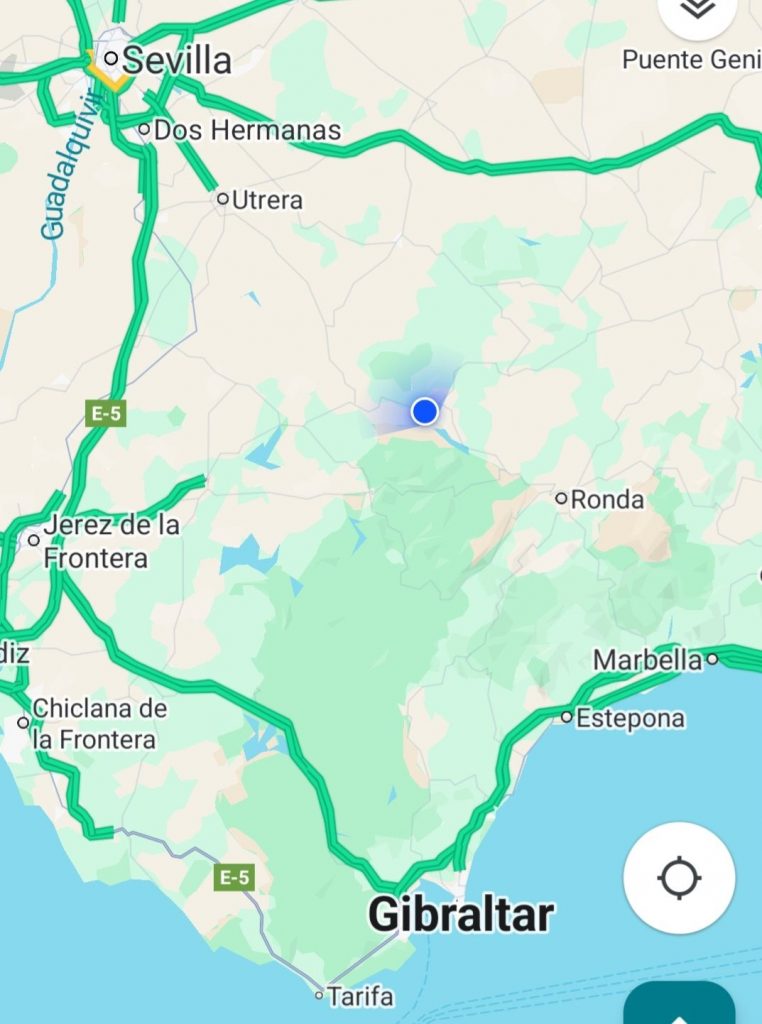This screenshot has height=1024, width=762.
Task: Select the Utrera place label
Action: tap(266, 200)
